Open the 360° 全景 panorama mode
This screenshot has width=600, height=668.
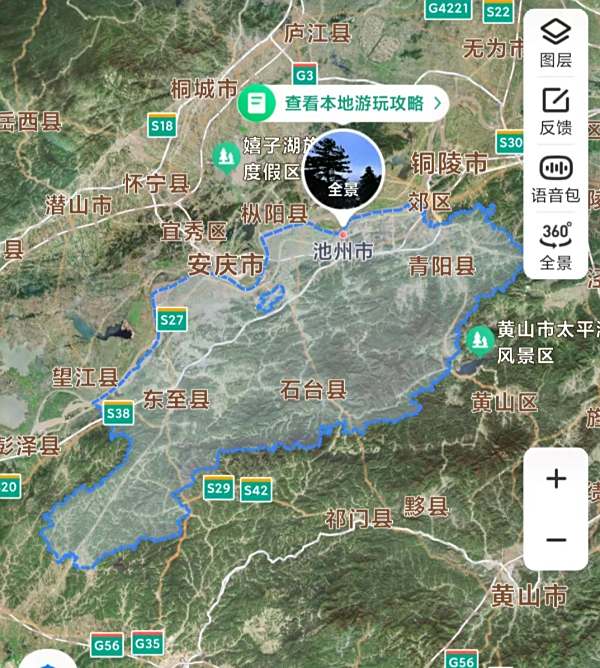555,246
